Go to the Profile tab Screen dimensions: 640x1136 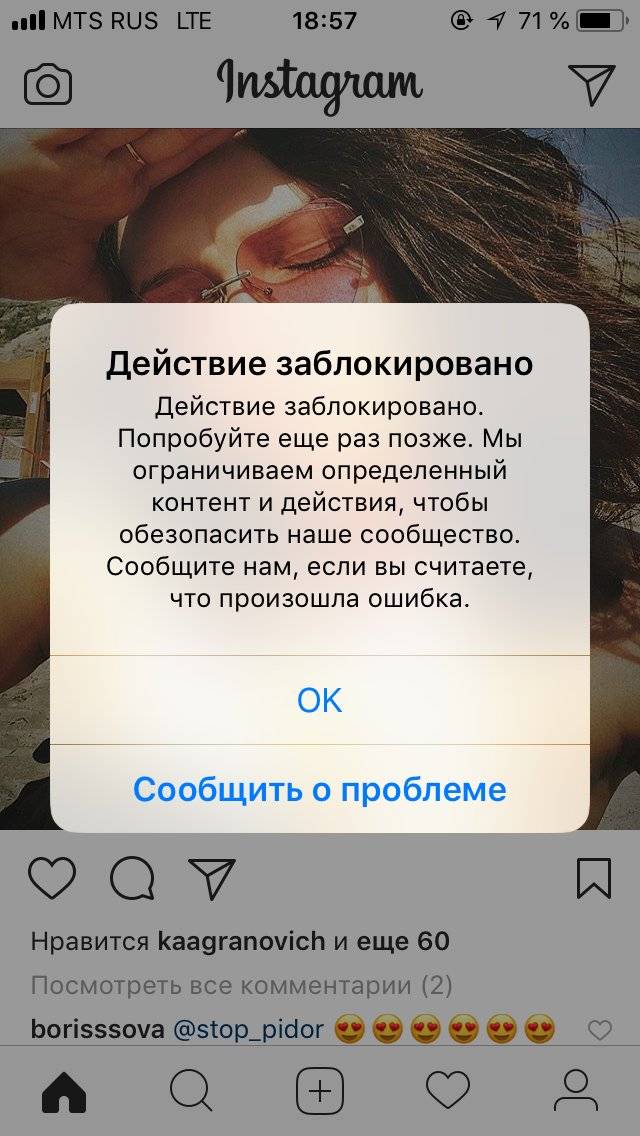pyautogui.click(x=575, y=1091)
